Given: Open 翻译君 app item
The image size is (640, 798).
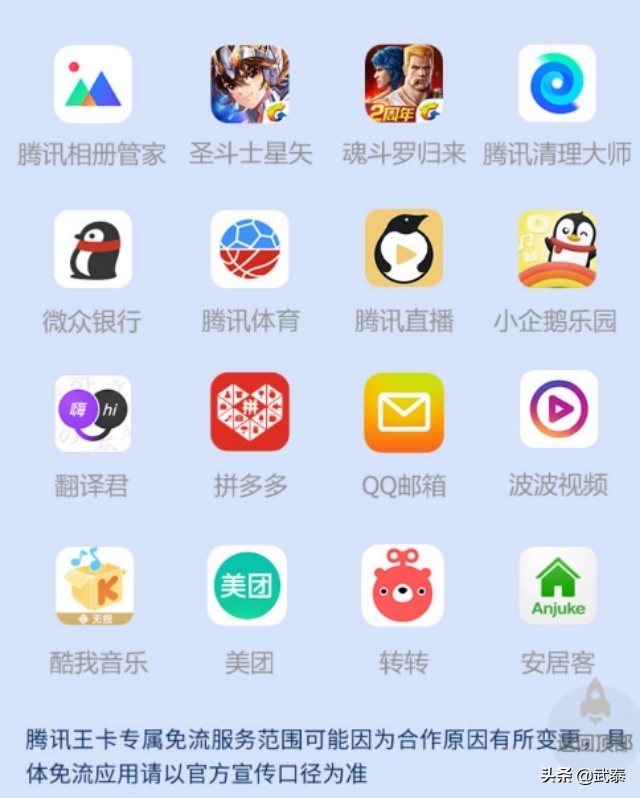Looking at the screenshot, I should point(93,412).
